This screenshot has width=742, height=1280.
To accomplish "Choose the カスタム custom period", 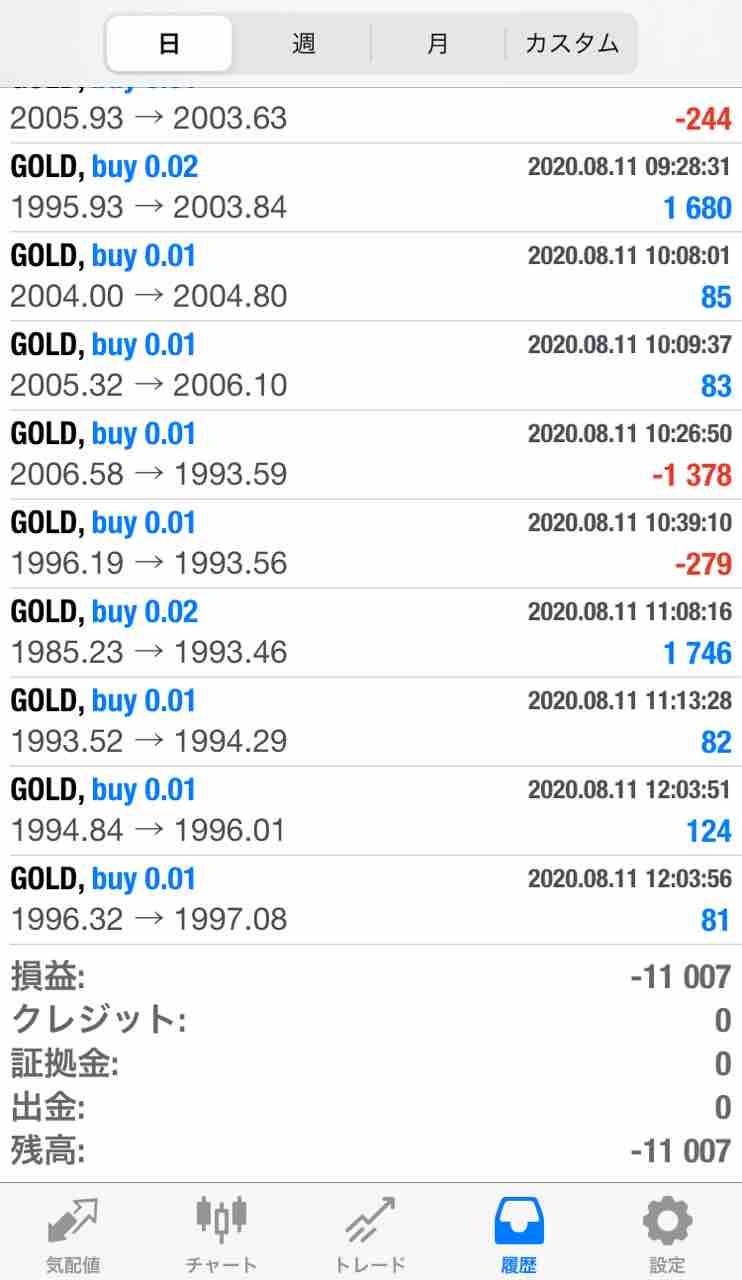I will [x=571, y=44].
